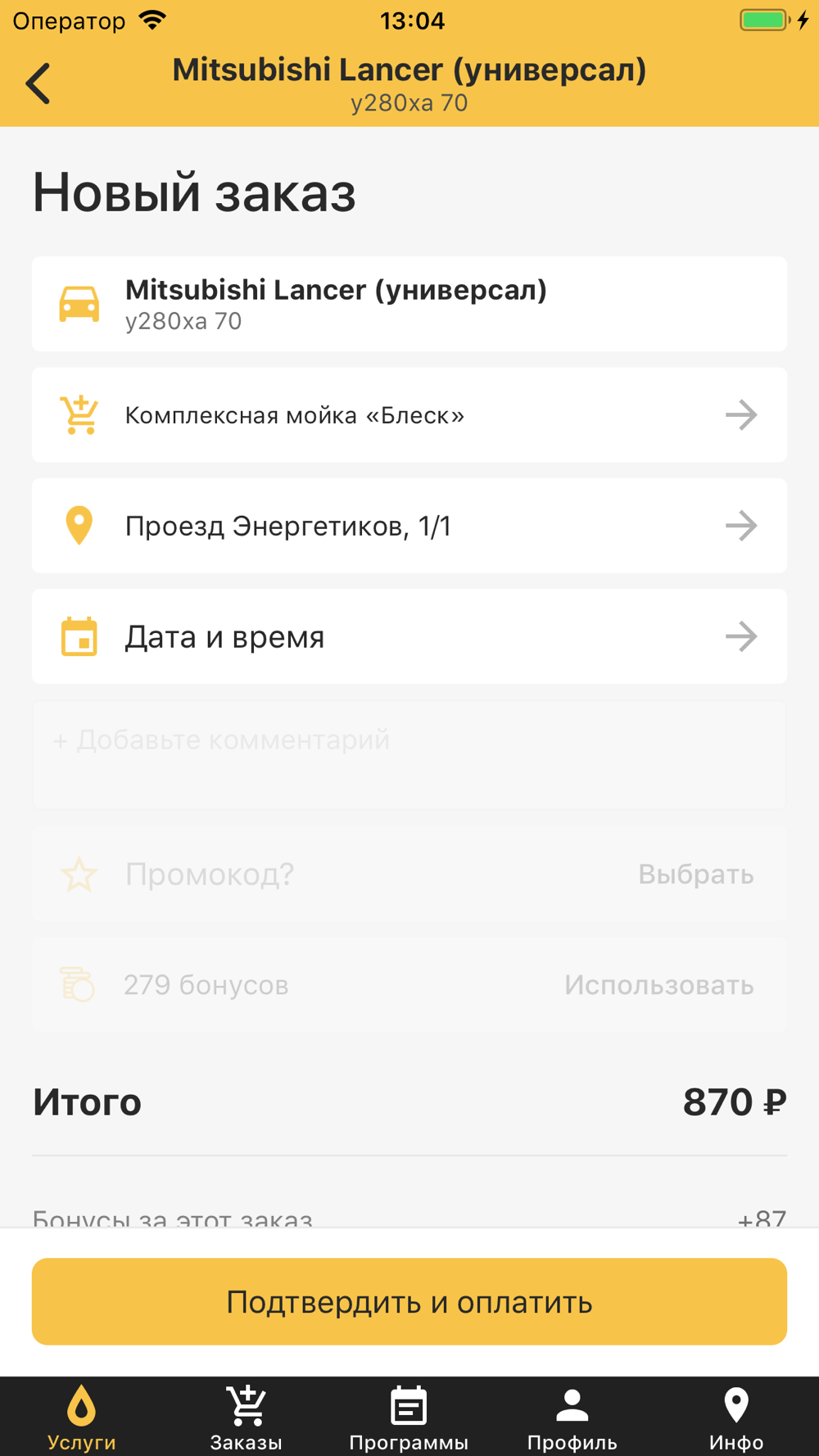Go back using the header arrow
Image resolution: width=819 pixels, height=1456 pixels.
[38, 84]
